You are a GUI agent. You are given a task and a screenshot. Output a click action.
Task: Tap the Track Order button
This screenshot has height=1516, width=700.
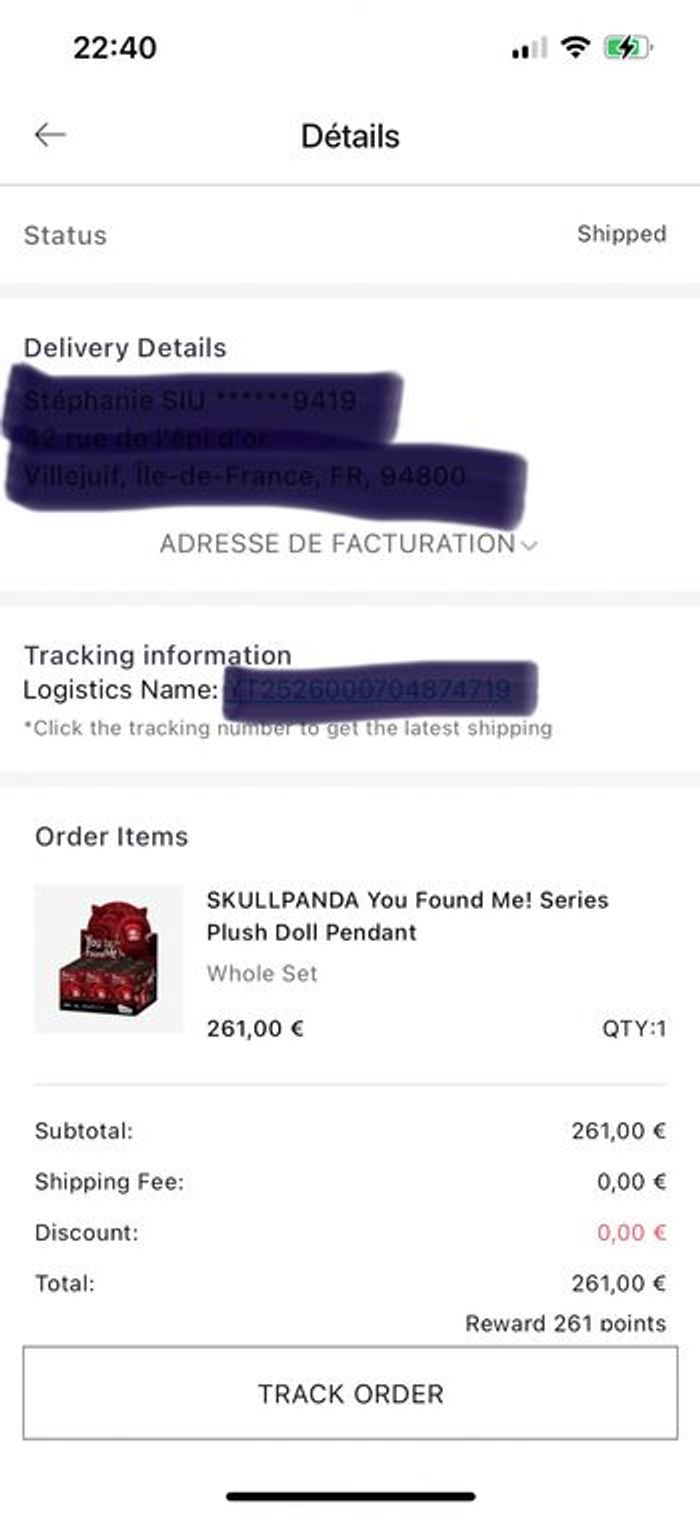pos(350,1393)
